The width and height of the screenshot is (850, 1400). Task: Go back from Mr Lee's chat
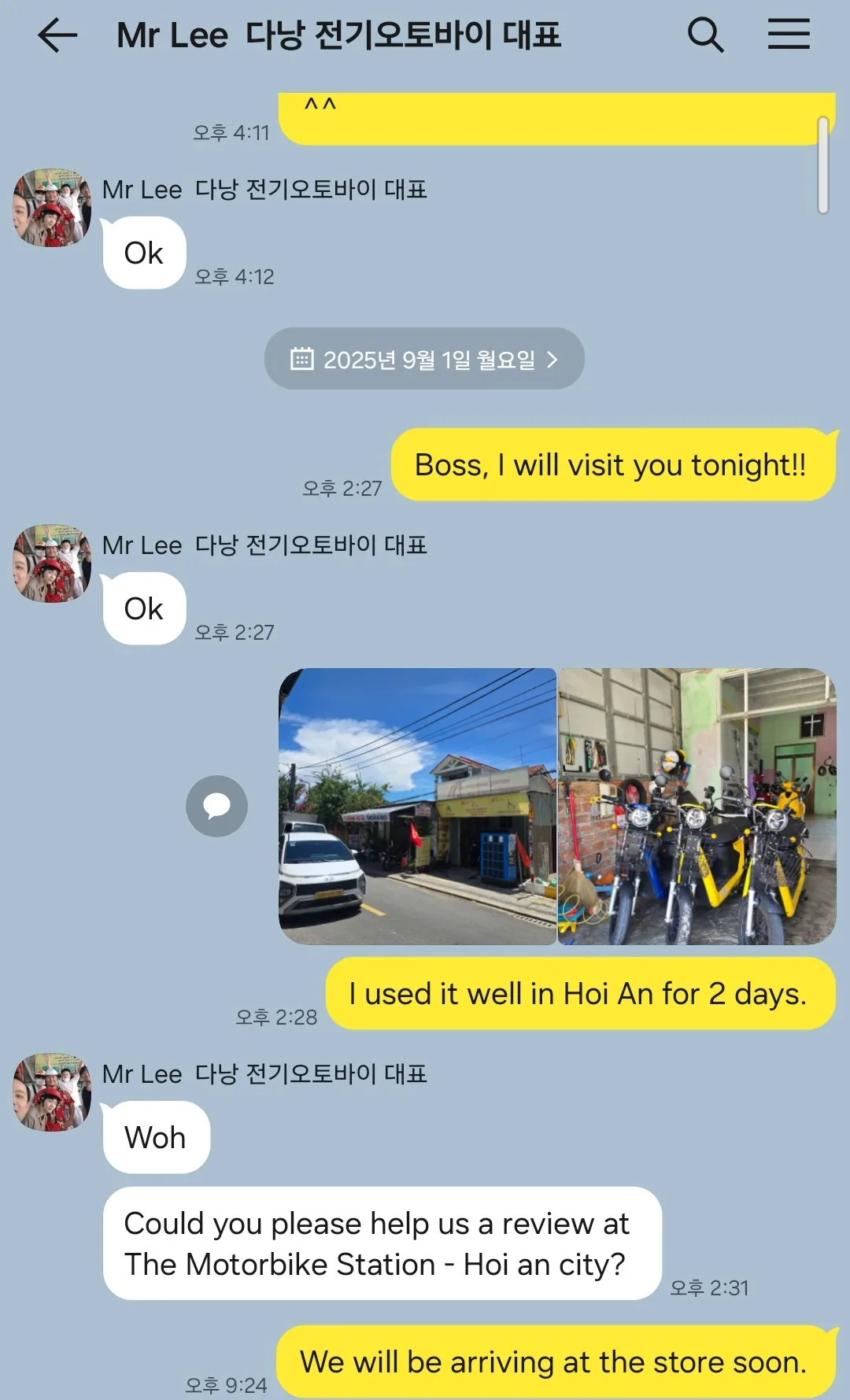click(x=57, y=35)
